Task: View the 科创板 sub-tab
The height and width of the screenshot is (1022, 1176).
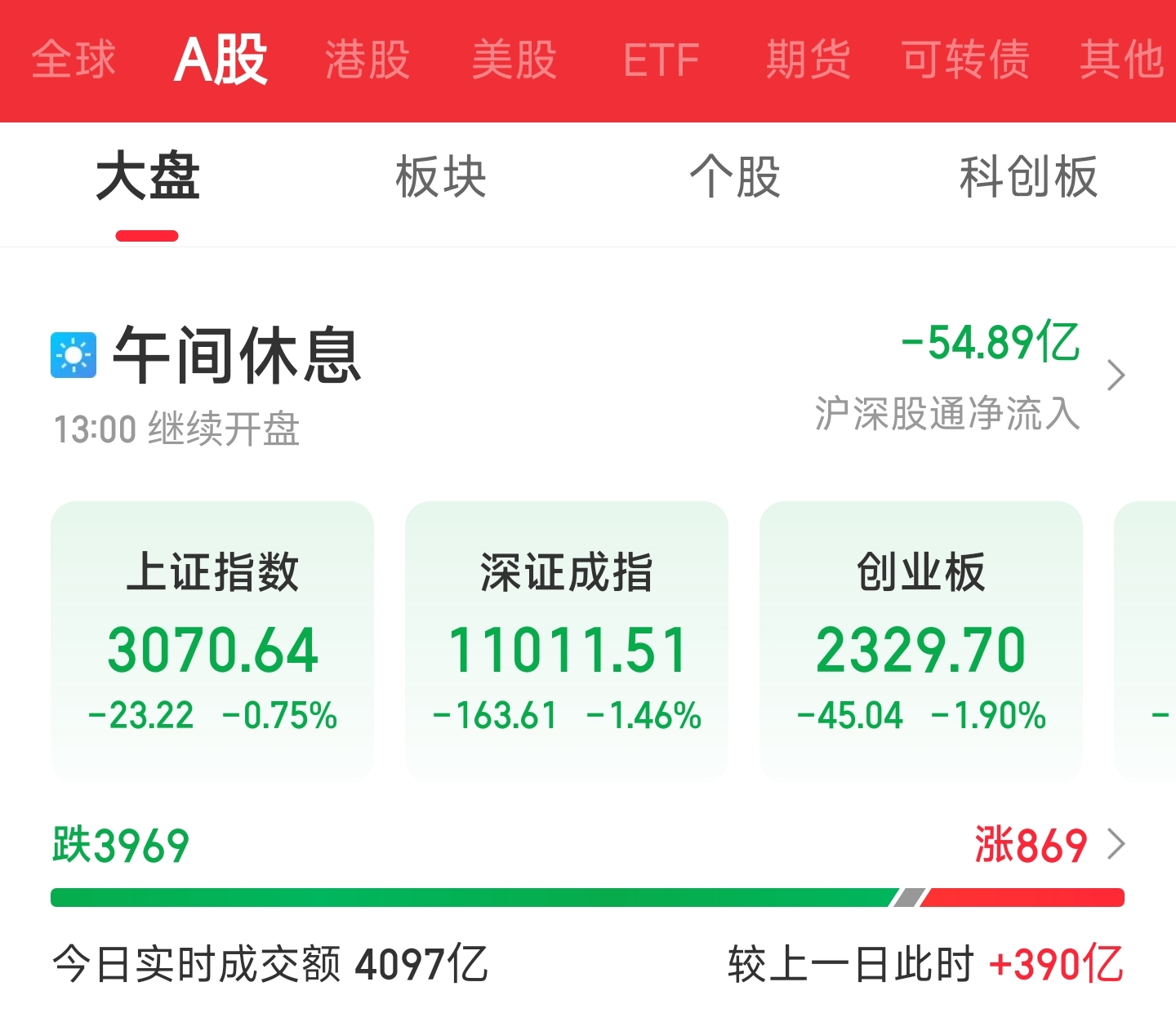Action: pyautogui.click(x=1028, y=177)
